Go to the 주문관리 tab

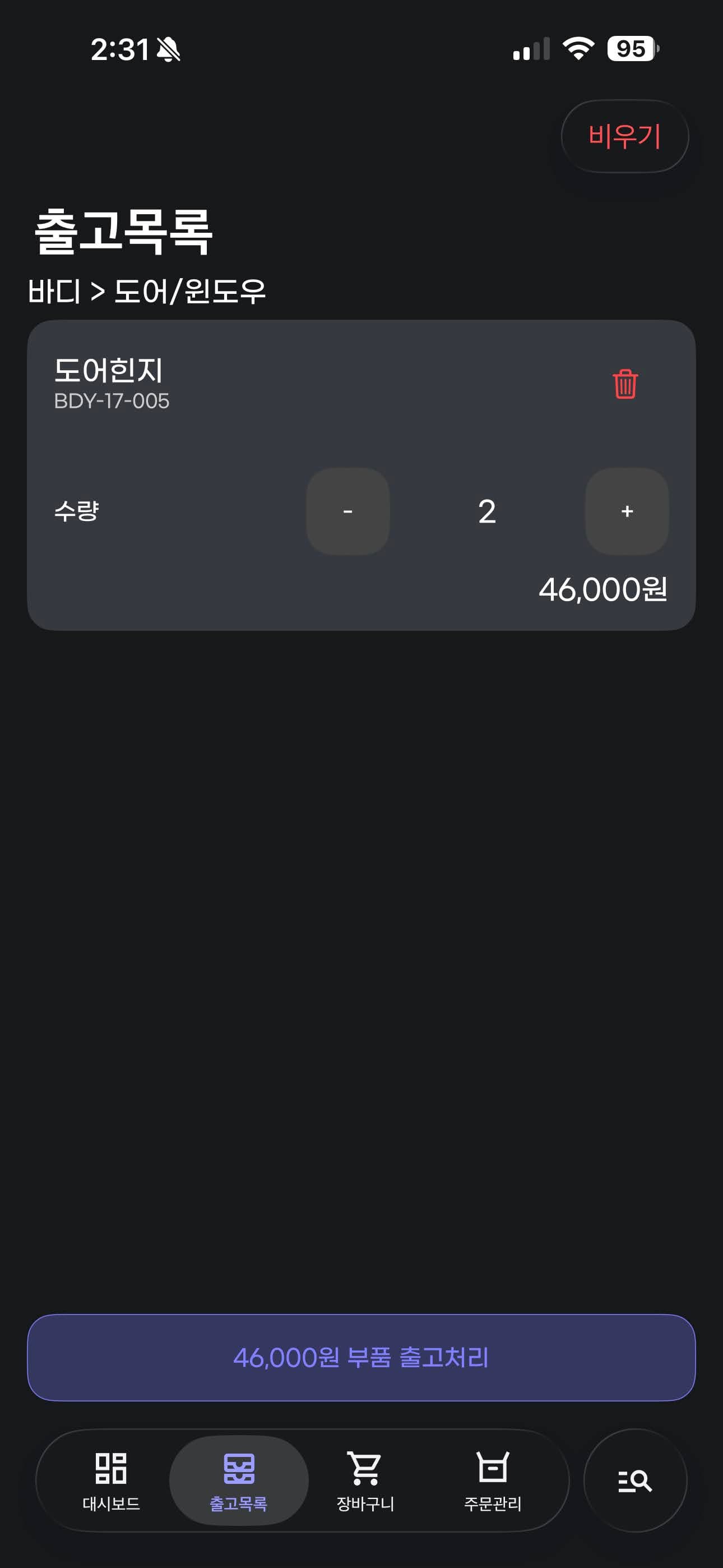point(492,1481)
